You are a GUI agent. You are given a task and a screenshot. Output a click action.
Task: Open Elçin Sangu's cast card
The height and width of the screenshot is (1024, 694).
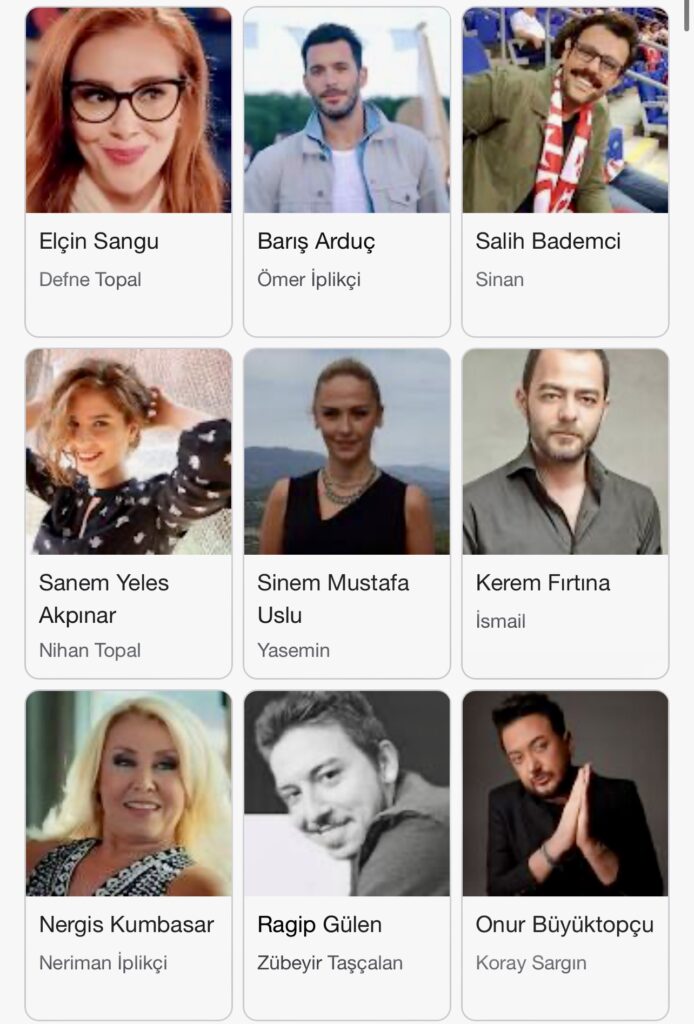(128, 170)
